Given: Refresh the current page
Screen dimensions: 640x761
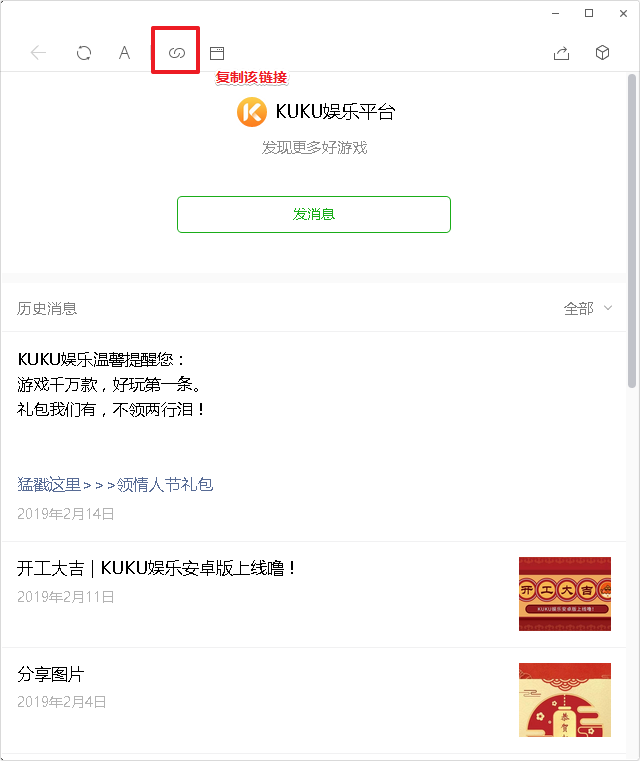Looking at the screenshot, I should [84, 53].
